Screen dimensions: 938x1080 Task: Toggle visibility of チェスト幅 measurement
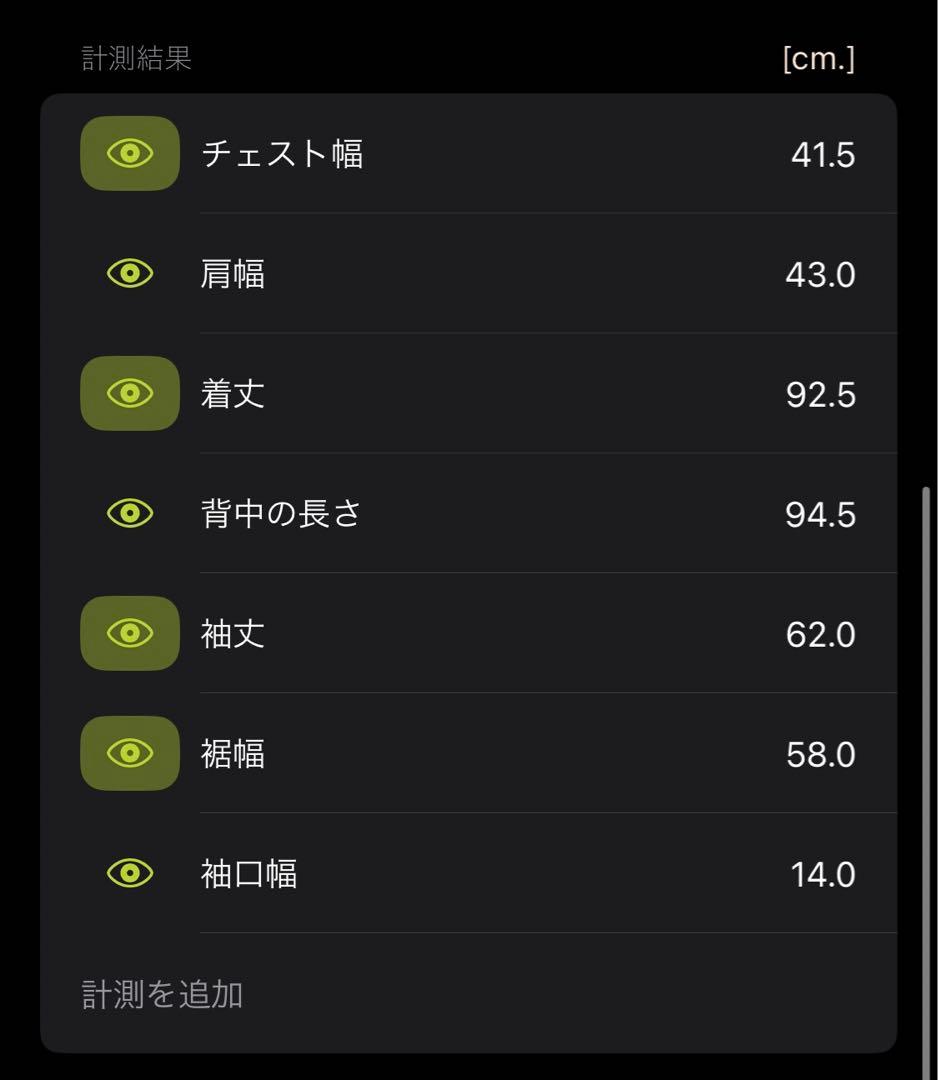tap(130, 154)
